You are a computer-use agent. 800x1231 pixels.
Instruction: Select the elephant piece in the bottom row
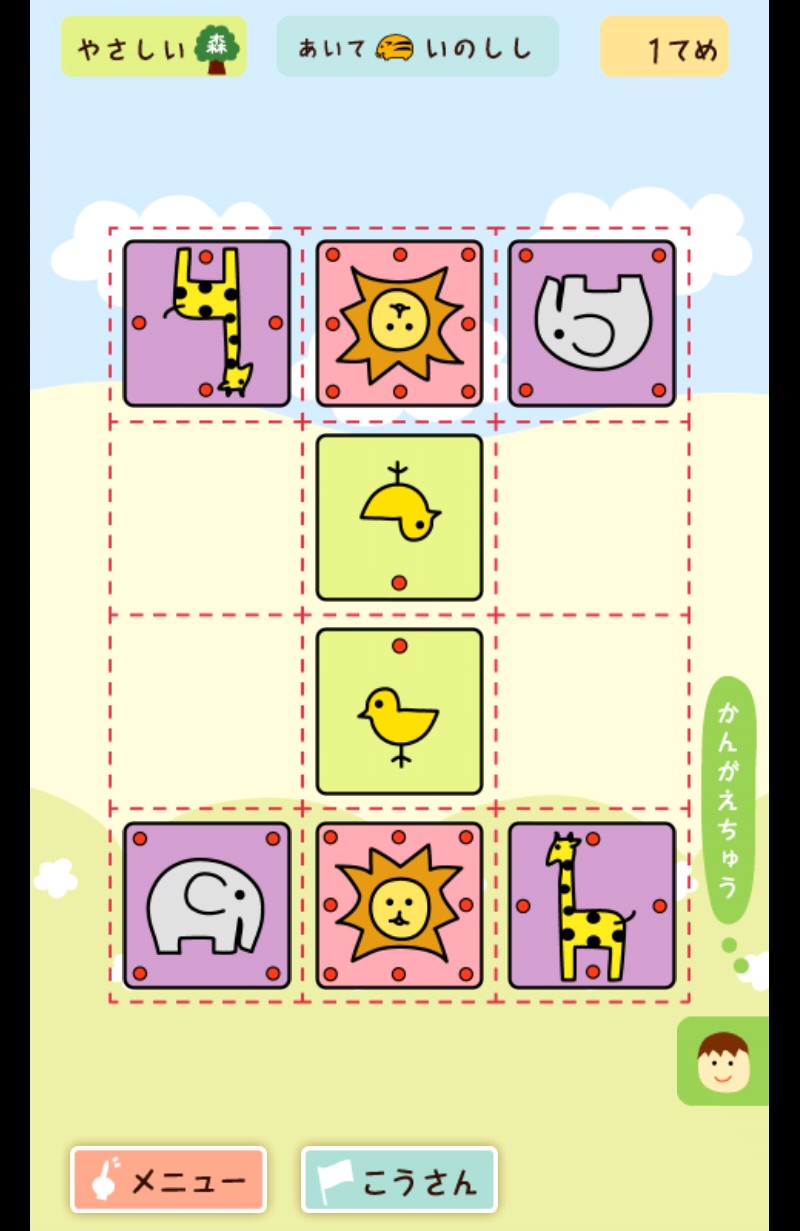(x=206, y=905)
